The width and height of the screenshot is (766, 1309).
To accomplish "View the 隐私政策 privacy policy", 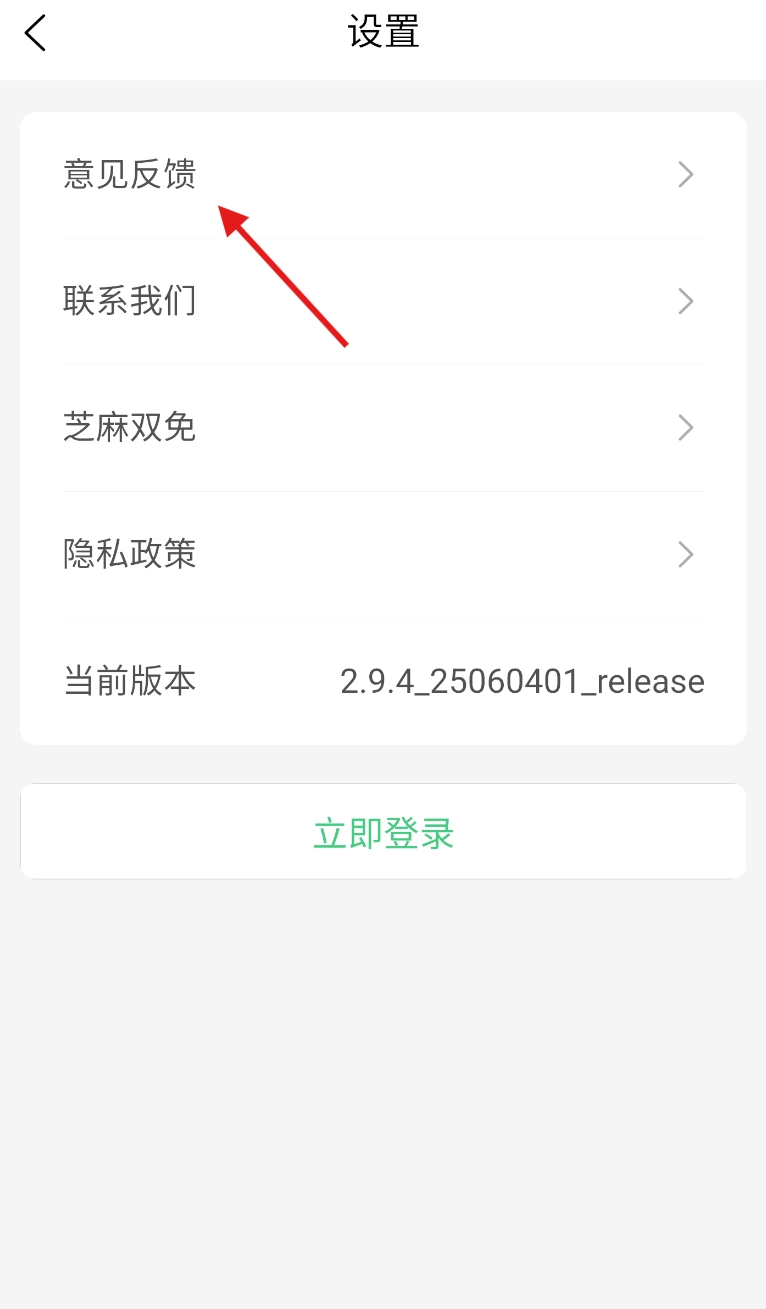I will [383, 554].
